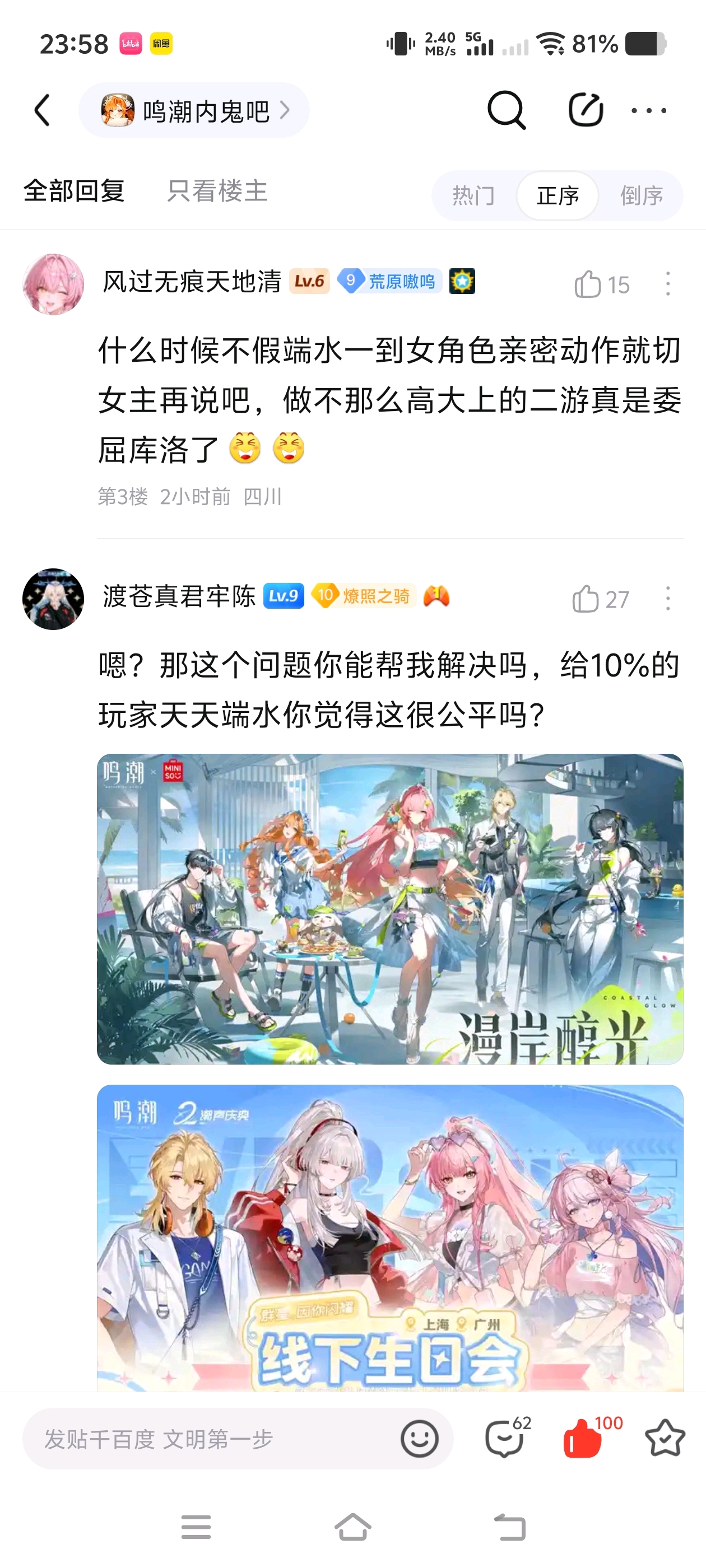The image size is (706, 1568).
Task: Open more options for 渡苍真君牢陈's comment
Action: pyautogui.click(x=668, y=598)
